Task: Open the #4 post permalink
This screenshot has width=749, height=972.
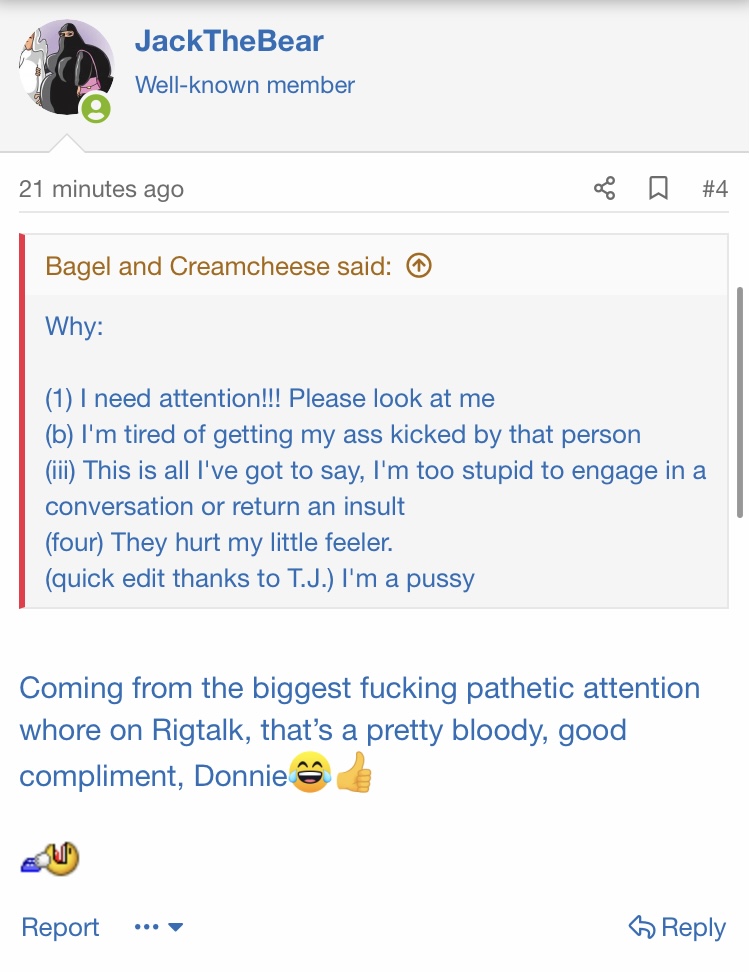Action: [714, 188]
